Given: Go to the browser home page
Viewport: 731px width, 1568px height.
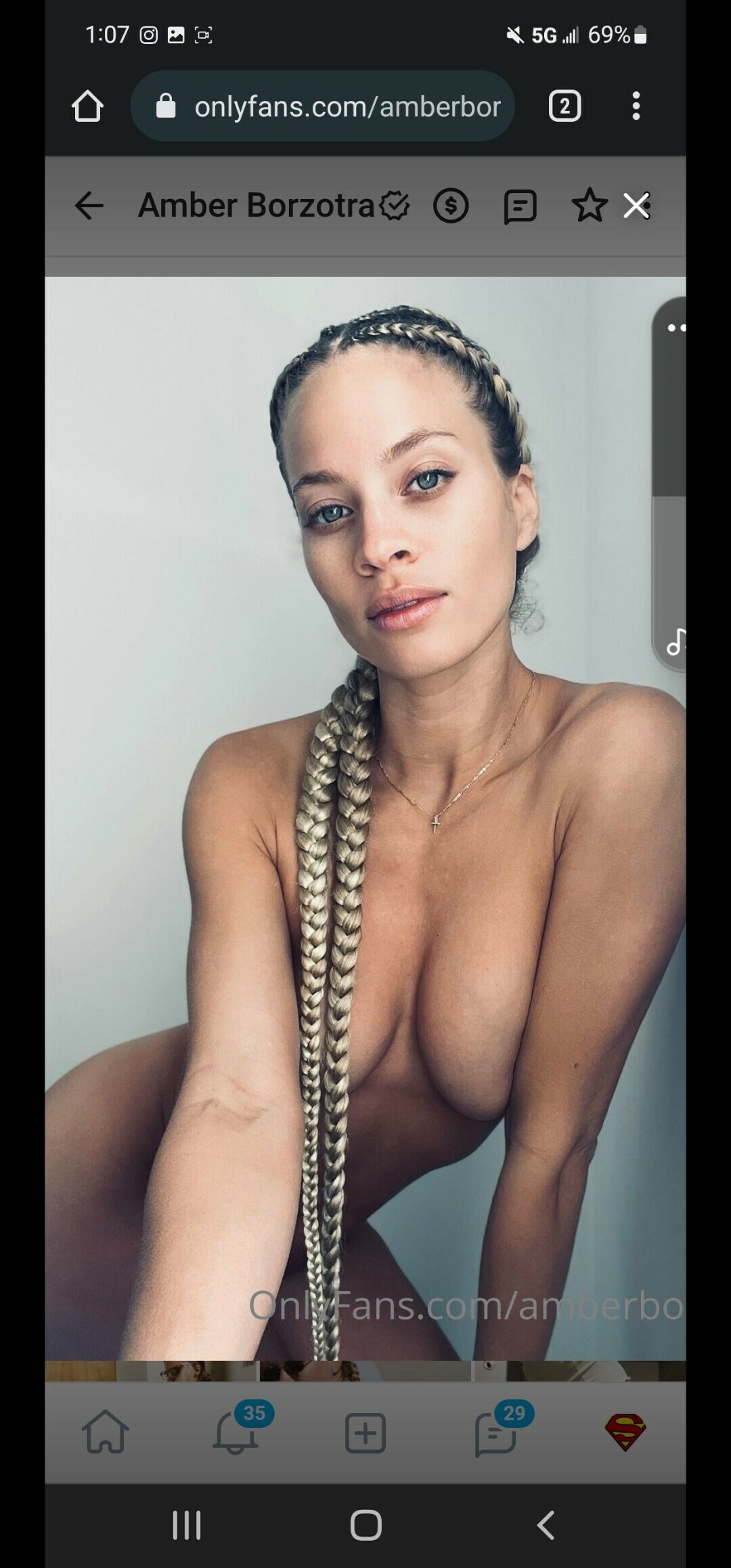Looking at the screenshot, I should pos(87,106).
